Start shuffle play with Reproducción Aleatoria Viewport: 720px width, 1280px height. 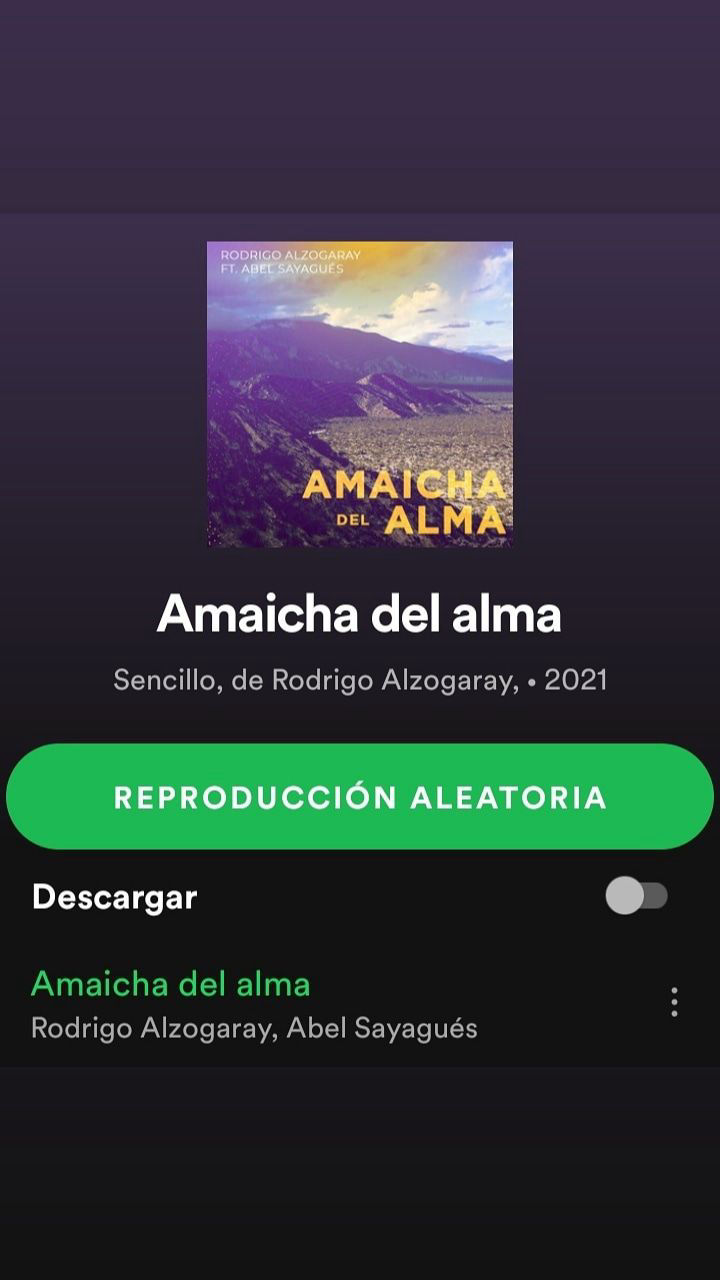(360, 797)
